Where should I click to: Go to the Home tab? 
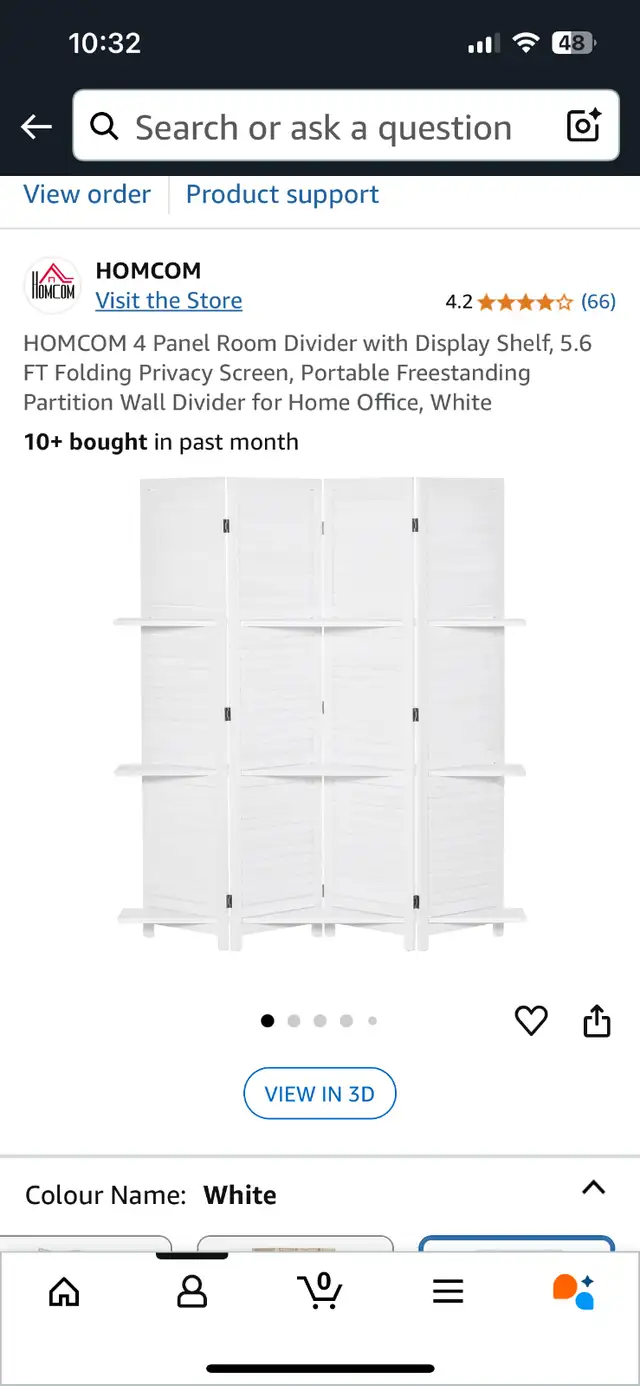64,1291
